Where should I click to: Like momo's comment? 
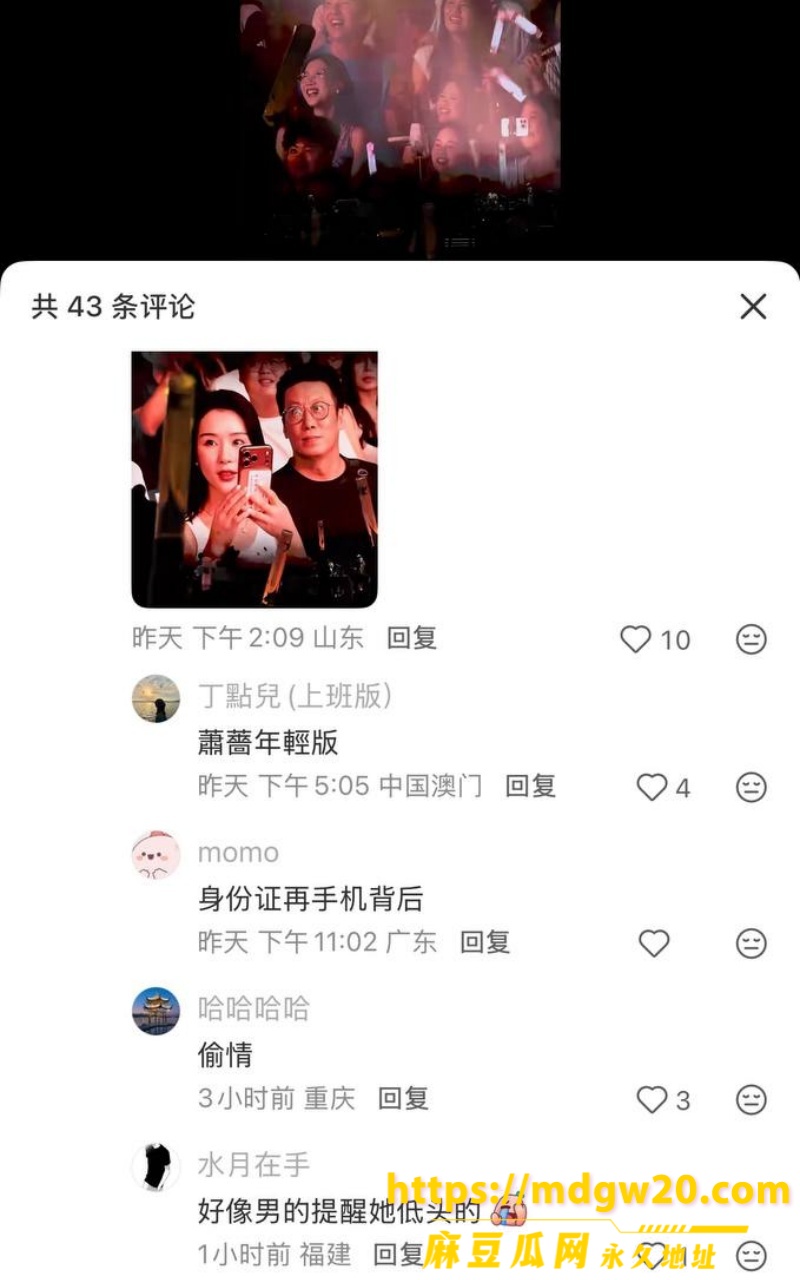point(653,943)
